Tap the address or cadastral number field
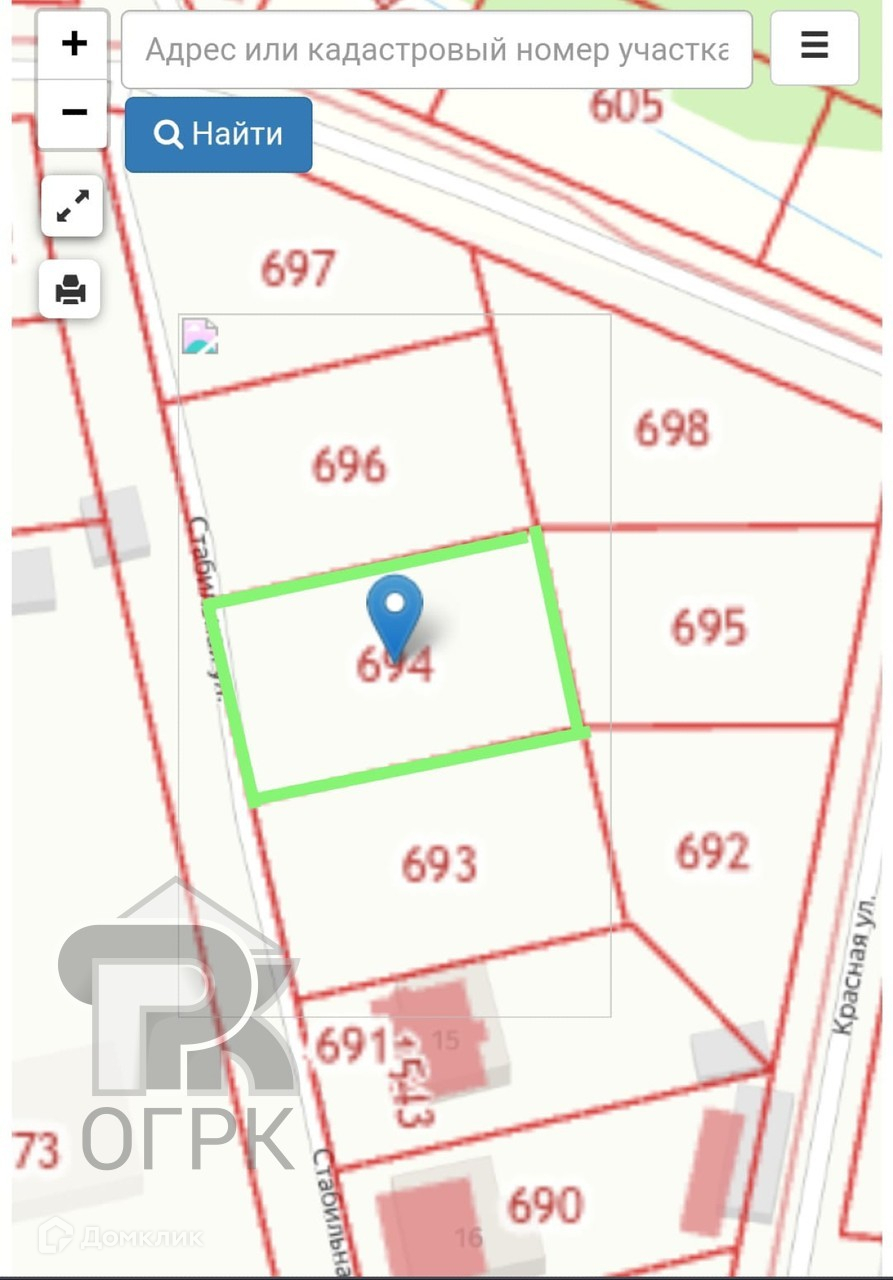The height and width of the screenshot is (1280, 893). click(x=436, y=50)
